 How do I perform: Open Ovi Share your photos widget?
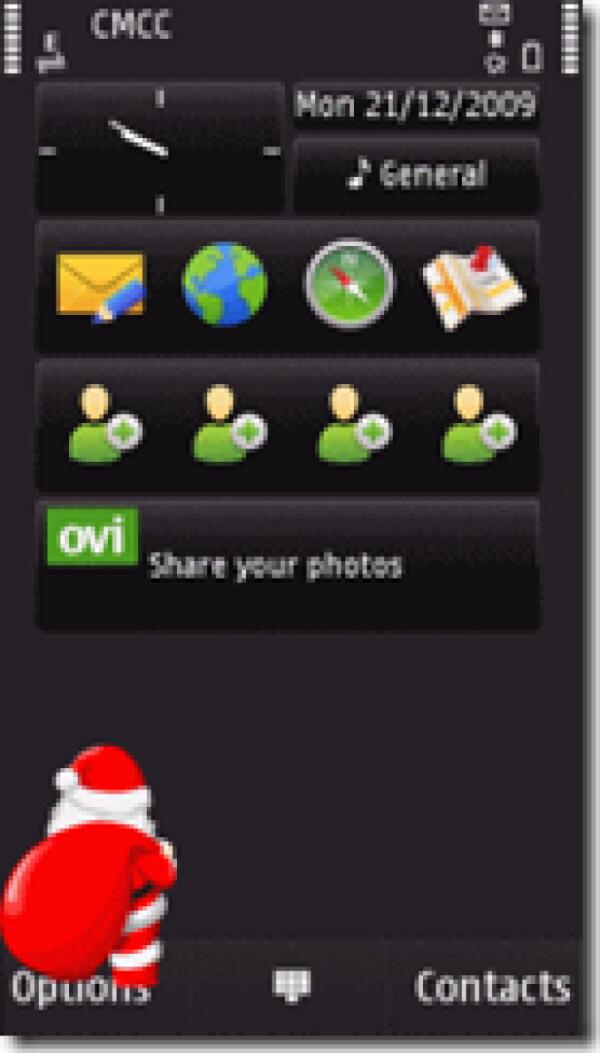[287, 565]
